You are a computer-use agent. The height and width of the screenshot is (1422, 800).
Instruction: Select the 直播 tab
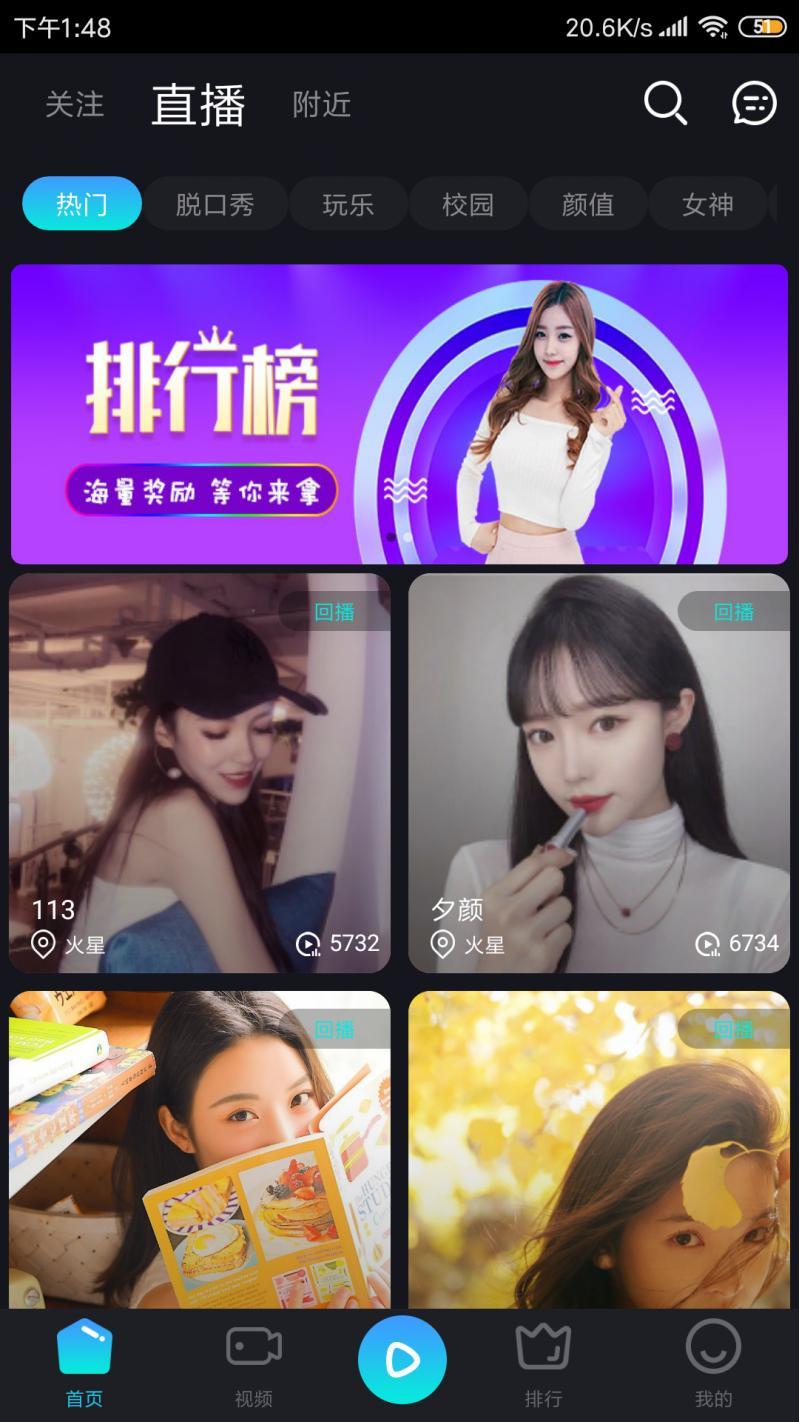pos(198,105)
